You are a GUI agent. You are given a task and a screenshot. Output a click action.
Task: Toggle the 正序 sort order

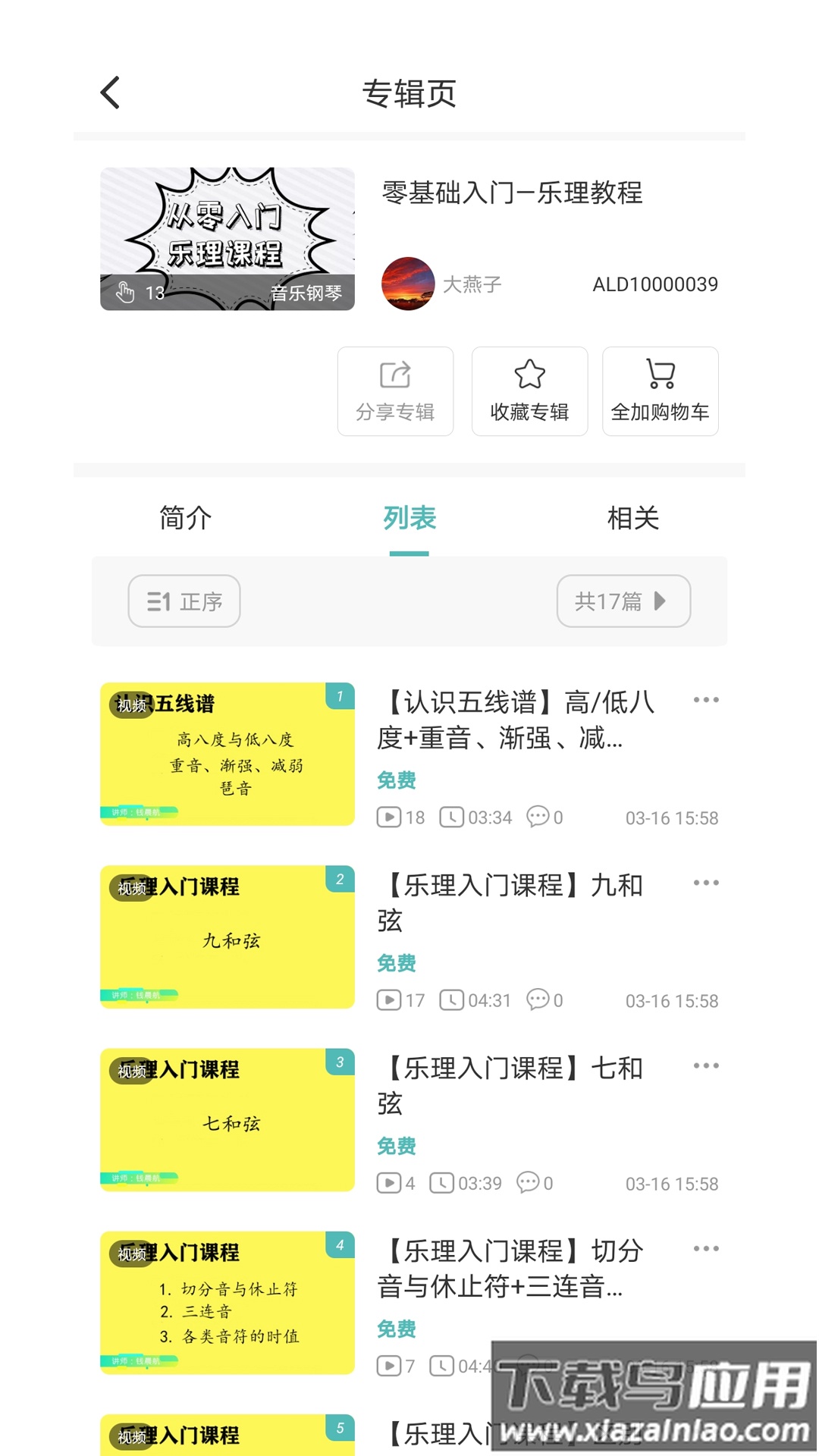183,601
